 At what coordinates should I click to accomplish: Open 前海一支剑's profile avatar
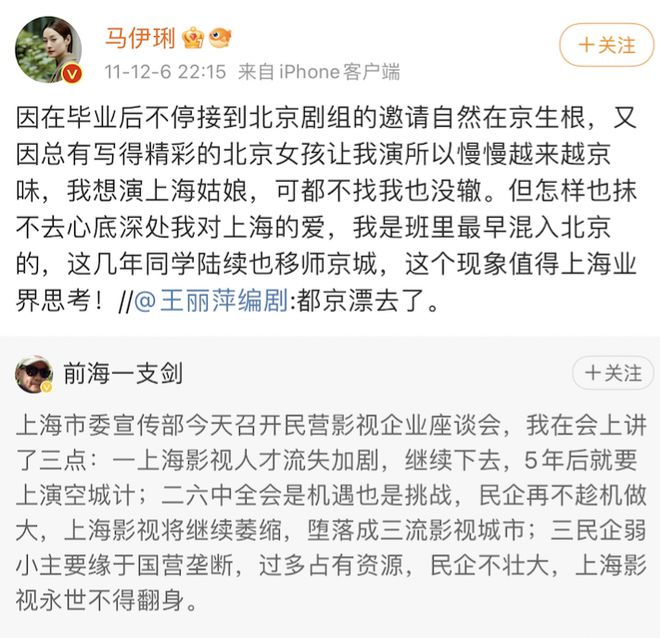35,374
